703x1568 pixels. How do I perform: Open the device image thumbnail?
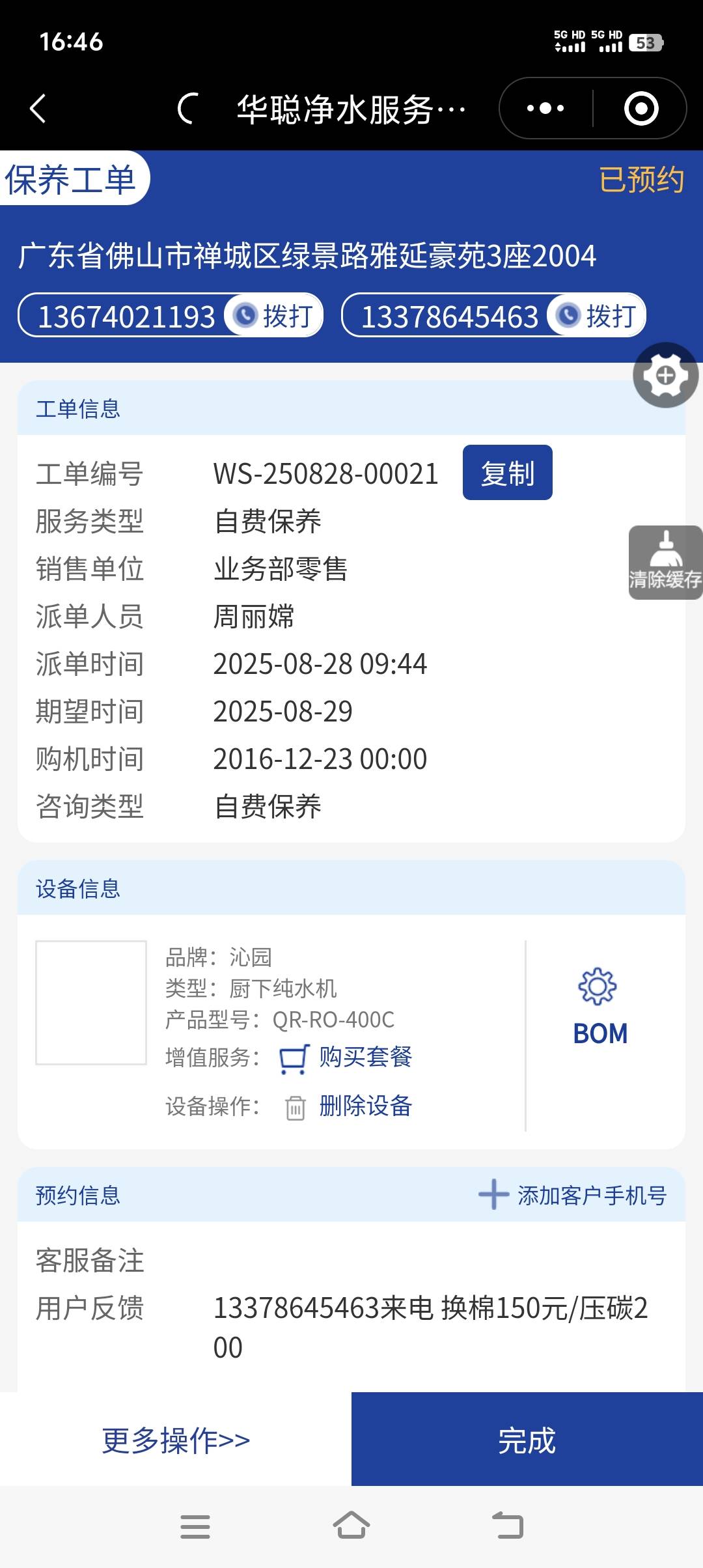(x=91, y=1003)
